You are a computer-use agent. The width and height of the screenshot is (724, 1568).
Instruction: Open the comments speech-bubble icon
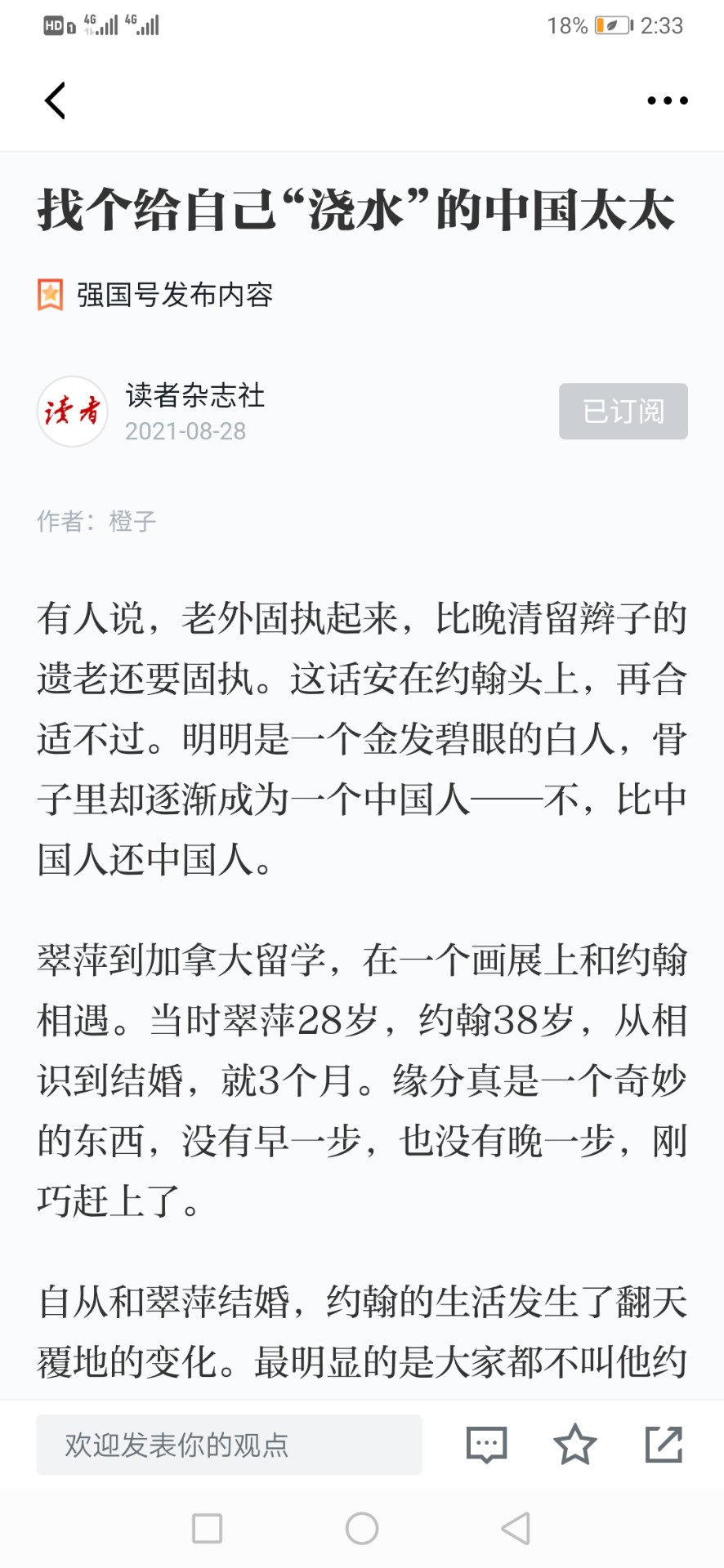486,1445
